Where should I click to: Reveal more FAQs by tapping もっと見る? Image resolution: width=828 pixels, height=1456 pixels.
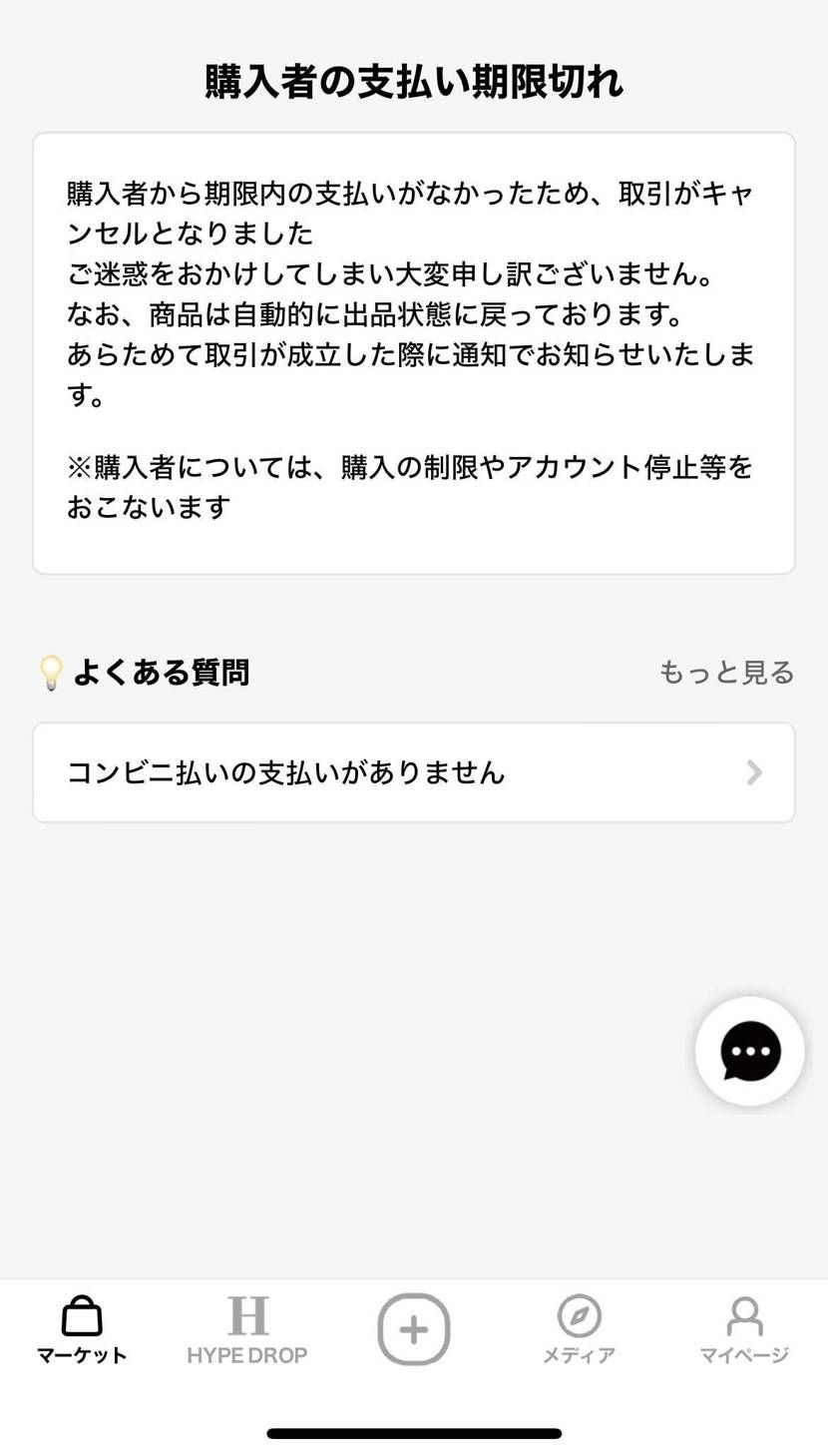point(726,673)
